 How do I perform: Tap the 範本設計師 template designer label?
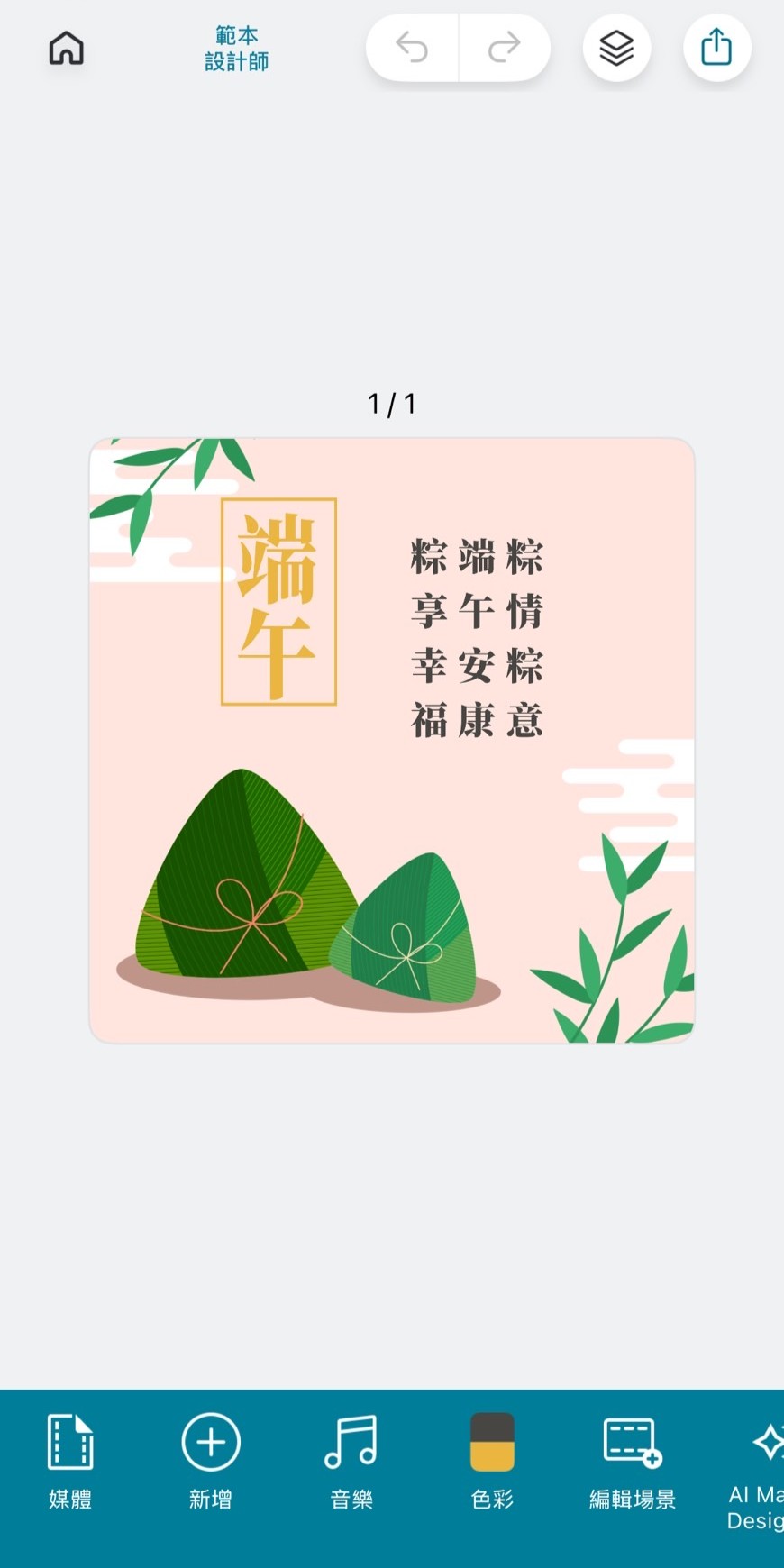pyautogui.click(x=236, y=49)
